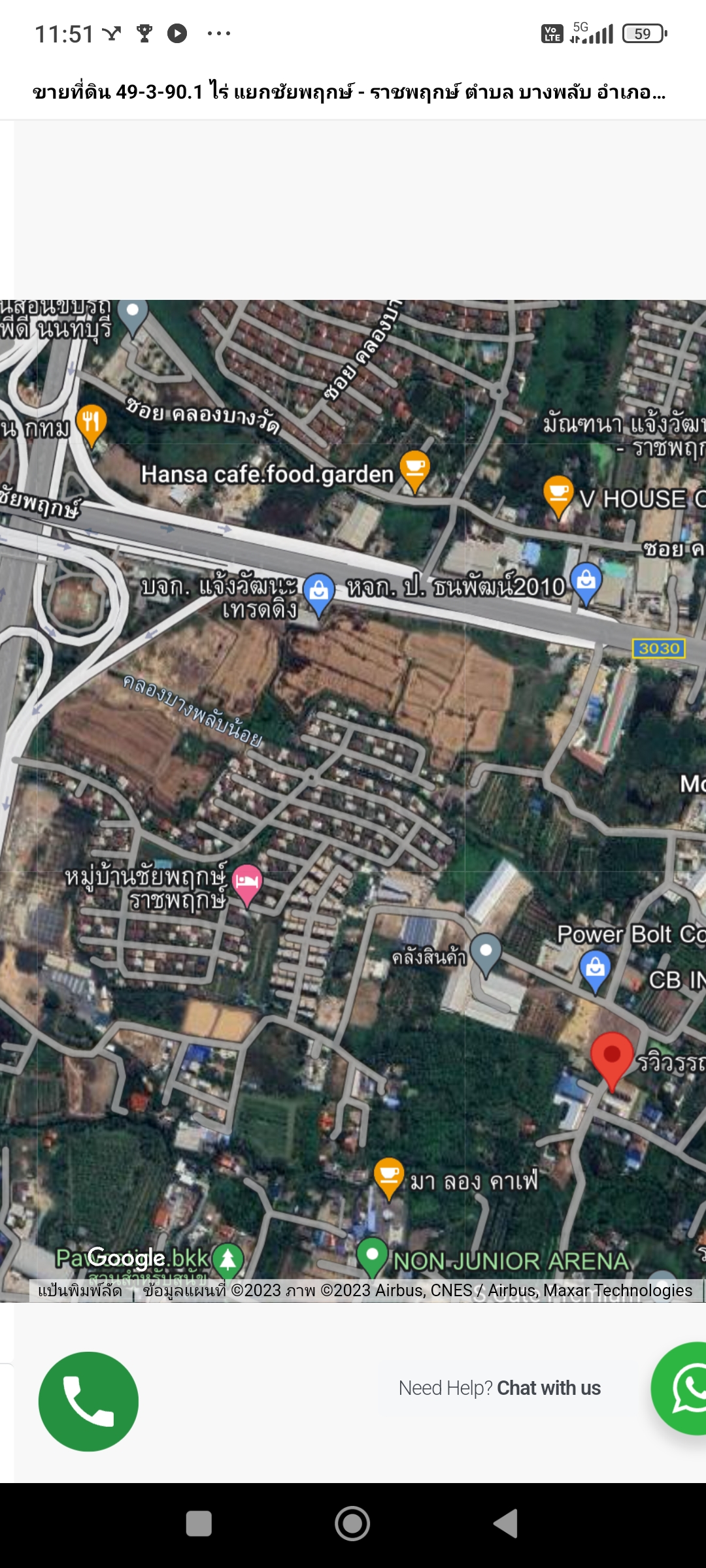Tap the V HOUSE cafe marker
Screen dimensions: 706x1568
(x=558, y=497)
